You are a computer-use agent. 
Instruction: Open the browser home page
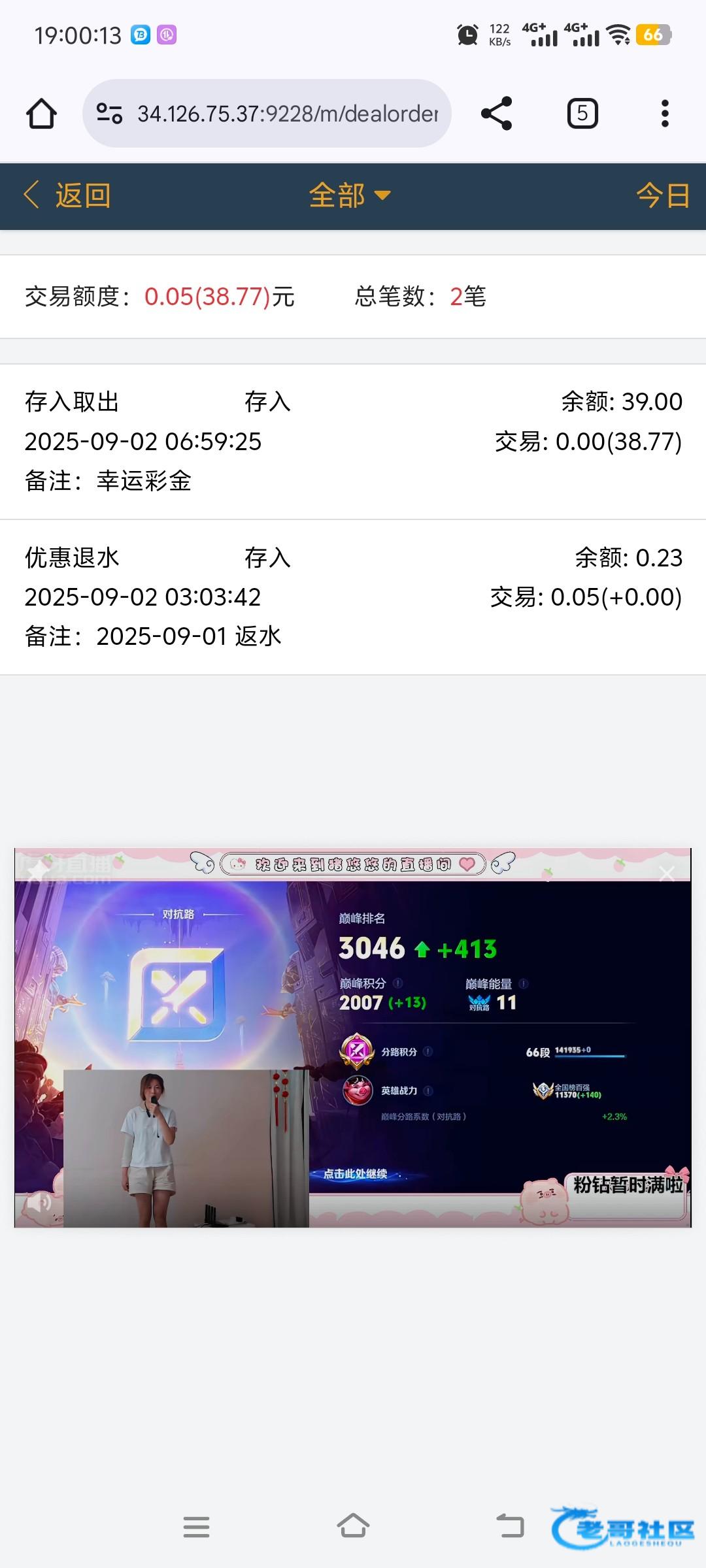(41, 114)
